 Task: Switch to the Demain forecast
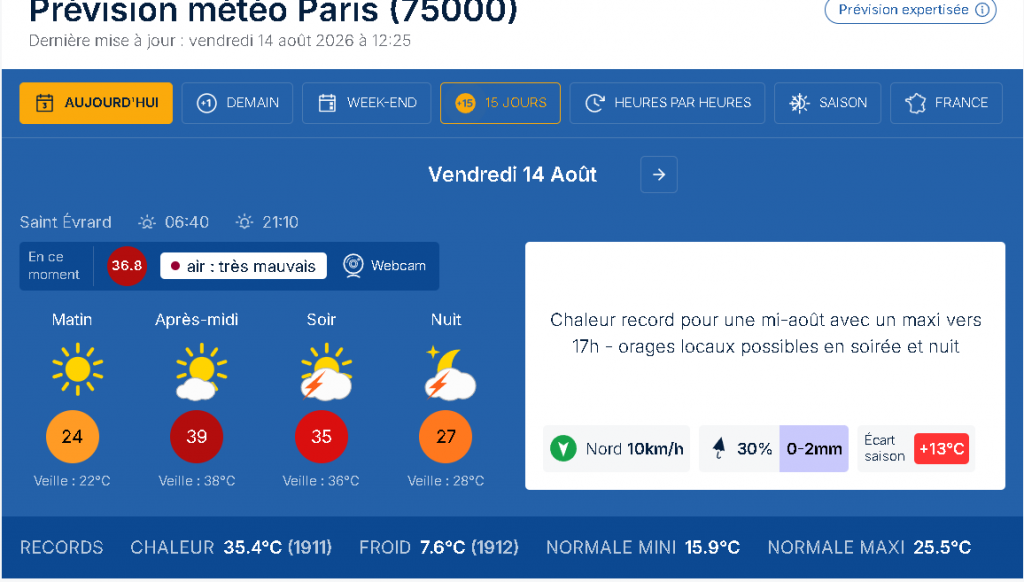pyautogui.click(x=238, y=103)
